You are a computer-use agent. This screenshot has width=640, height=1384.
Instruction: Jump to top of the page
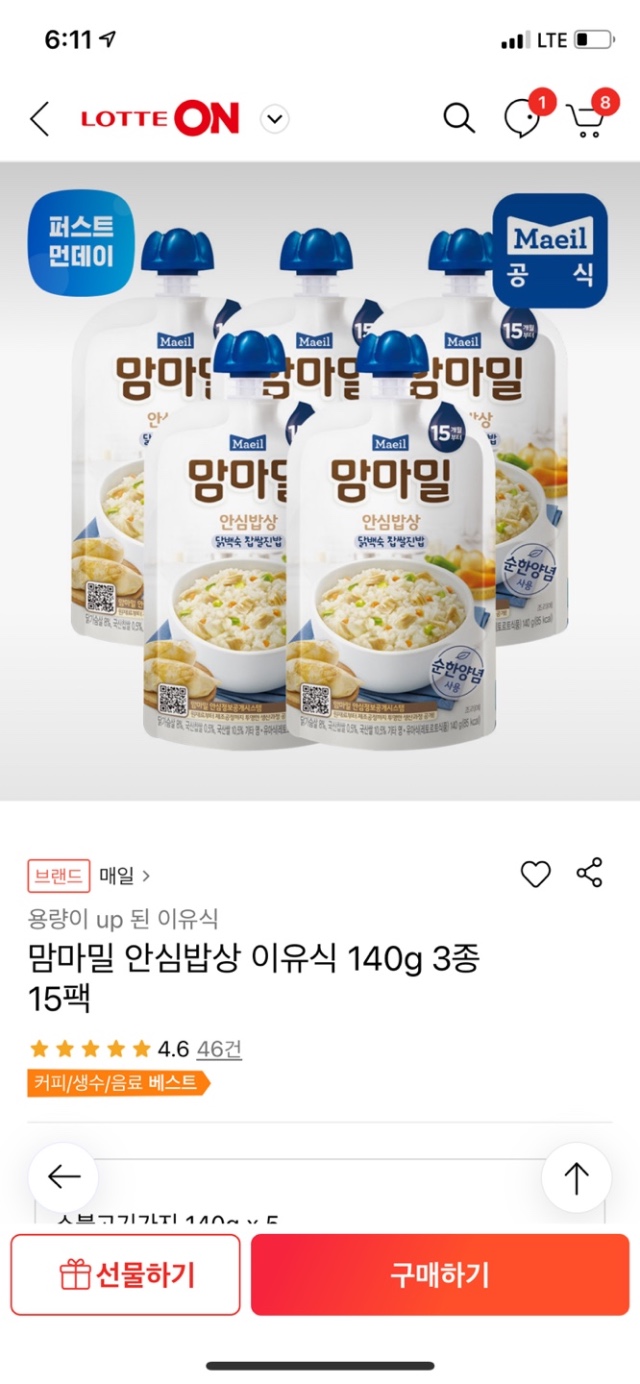coord(576,1178)
